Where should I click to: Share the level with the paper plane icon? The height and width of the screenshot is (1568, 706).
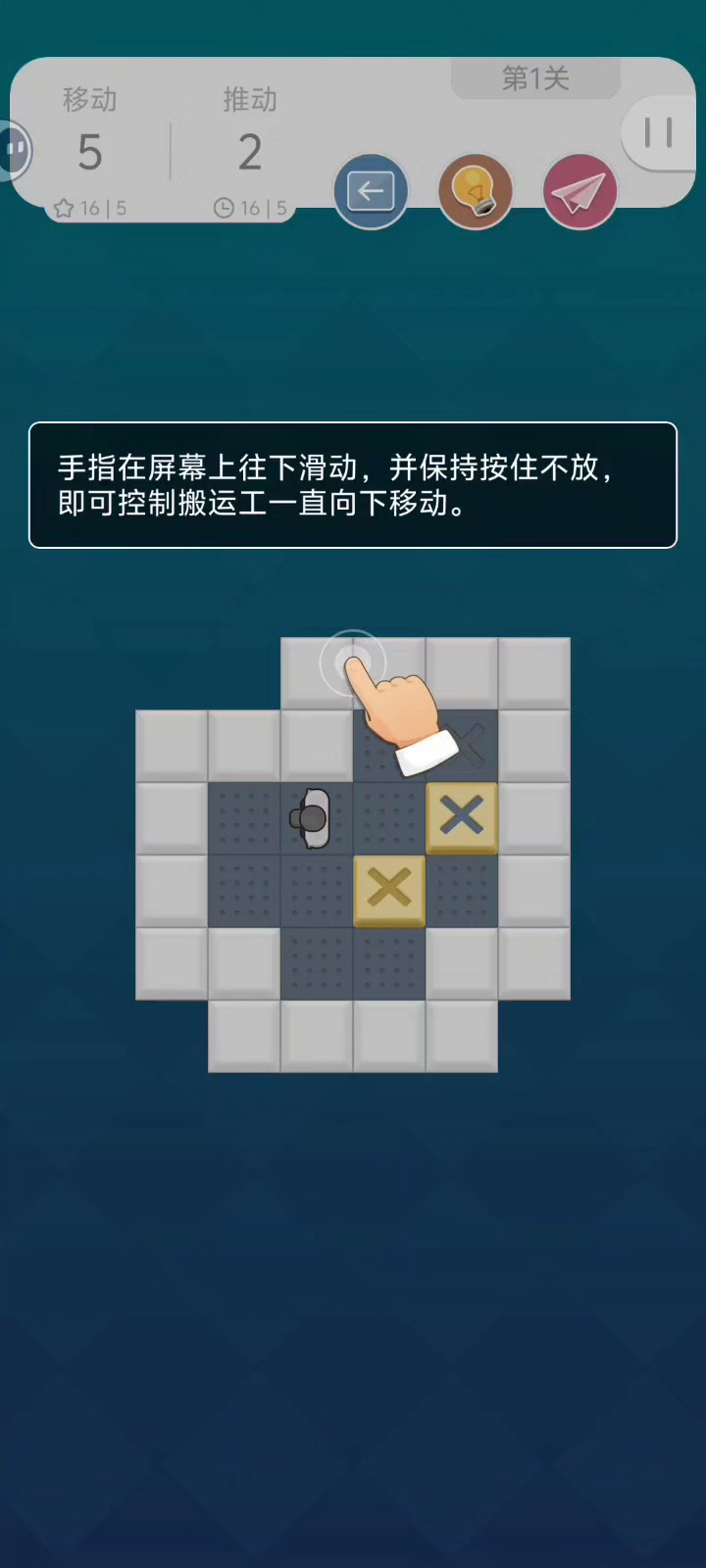point(580,191)
